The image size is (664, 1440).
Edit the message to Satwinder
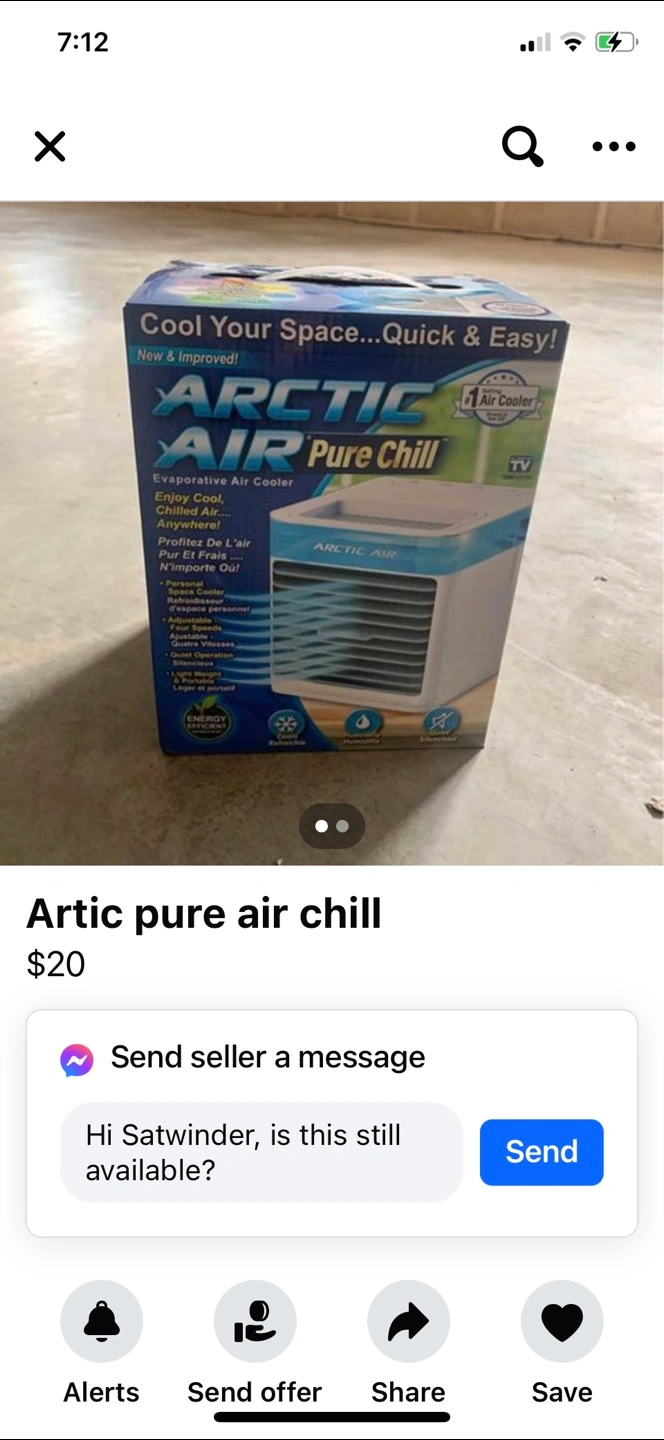pos(261,1152)
